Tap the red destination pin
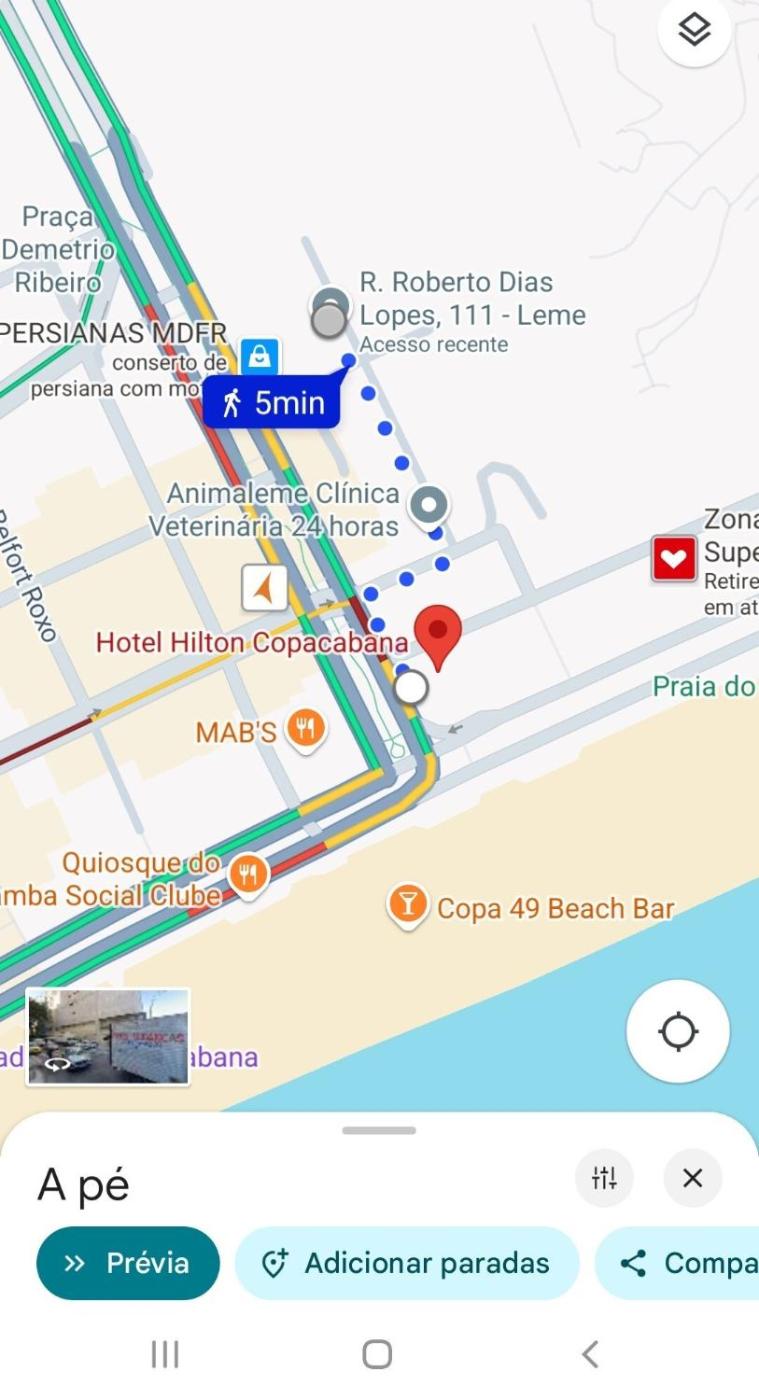The height and width of the screenshot is (1400, 759). coord(438,634)
